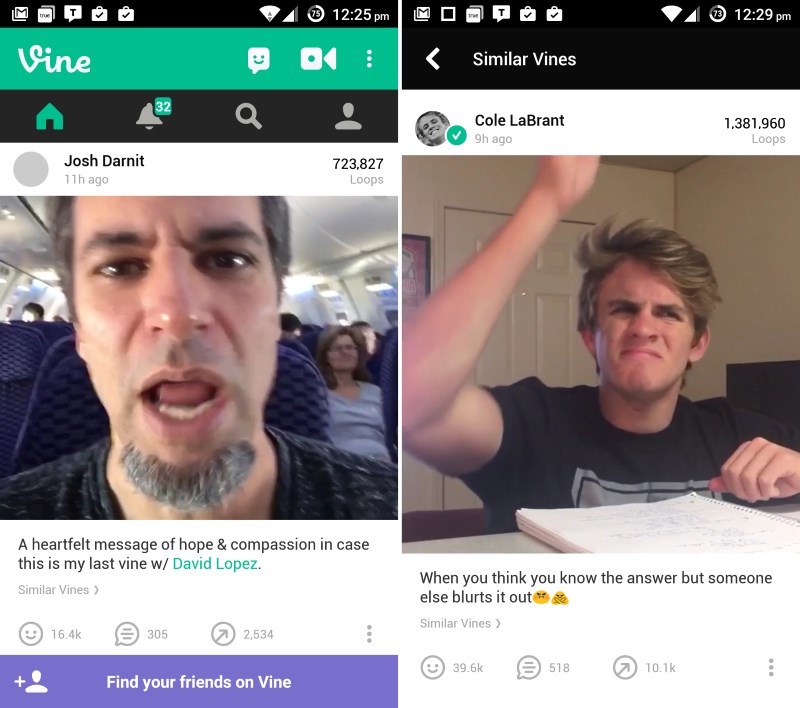The width and height of the screenshot is (800, 708).
Task: Open Josh Darnit's profile
Action: tap(104, 161)
